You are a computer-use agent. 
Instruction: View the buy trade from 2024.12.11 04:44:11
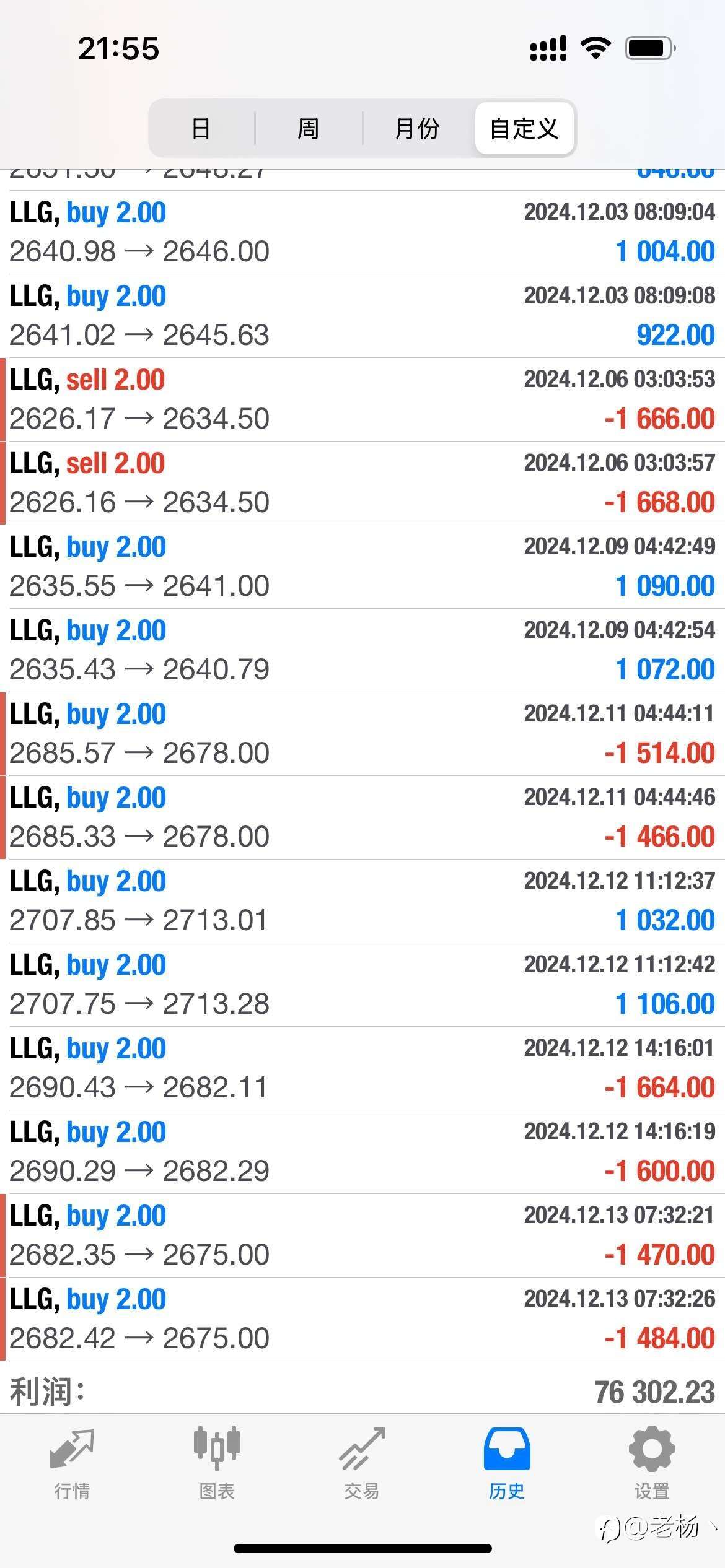pos(362,734)
